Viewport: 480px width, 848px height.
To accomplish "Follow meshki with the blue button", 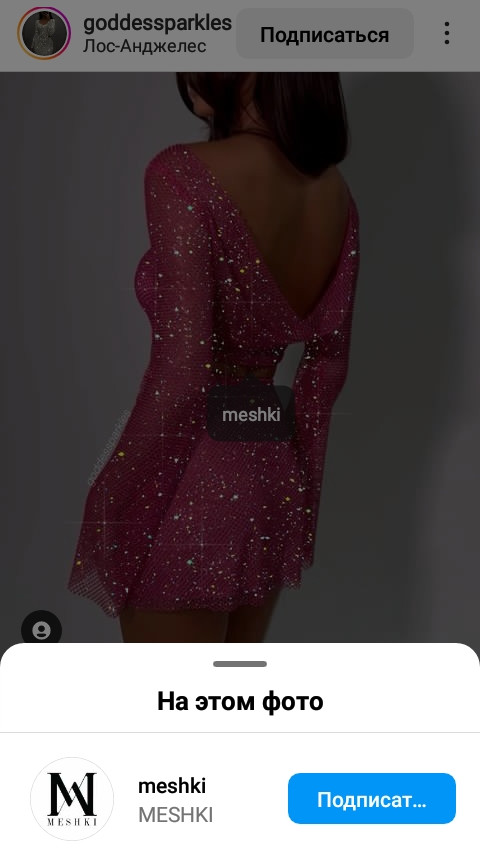I will coord(372,799).
